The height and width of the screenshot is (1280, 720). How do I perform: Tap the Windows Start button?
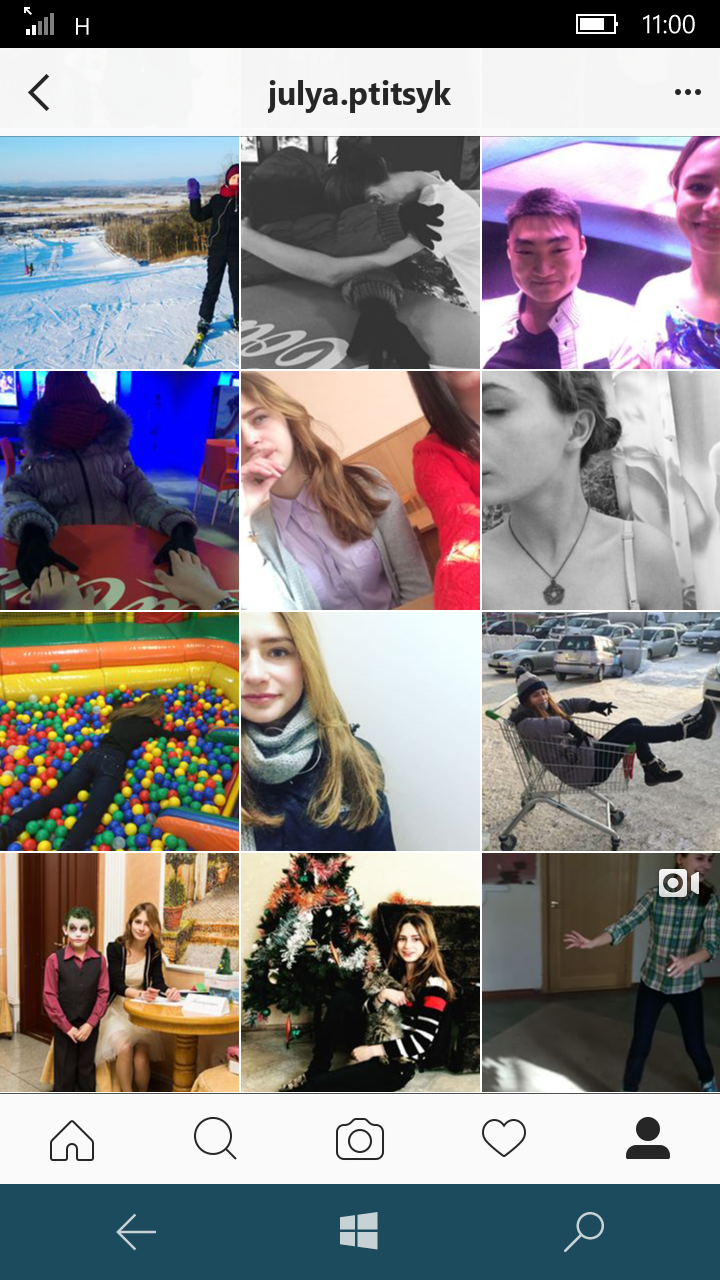(359, 1231)
